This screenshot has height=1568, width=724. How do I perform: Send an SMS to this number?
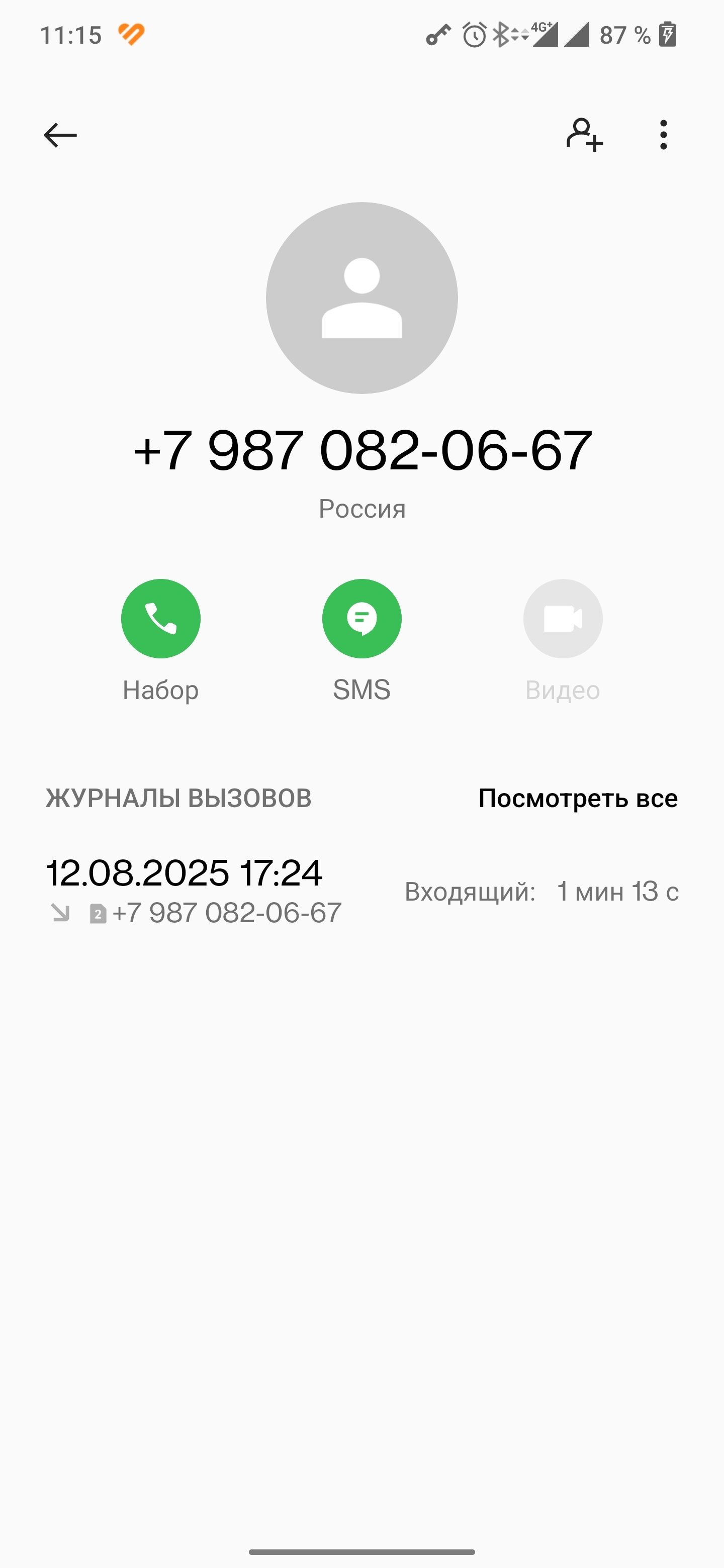[x=361, y=619]
